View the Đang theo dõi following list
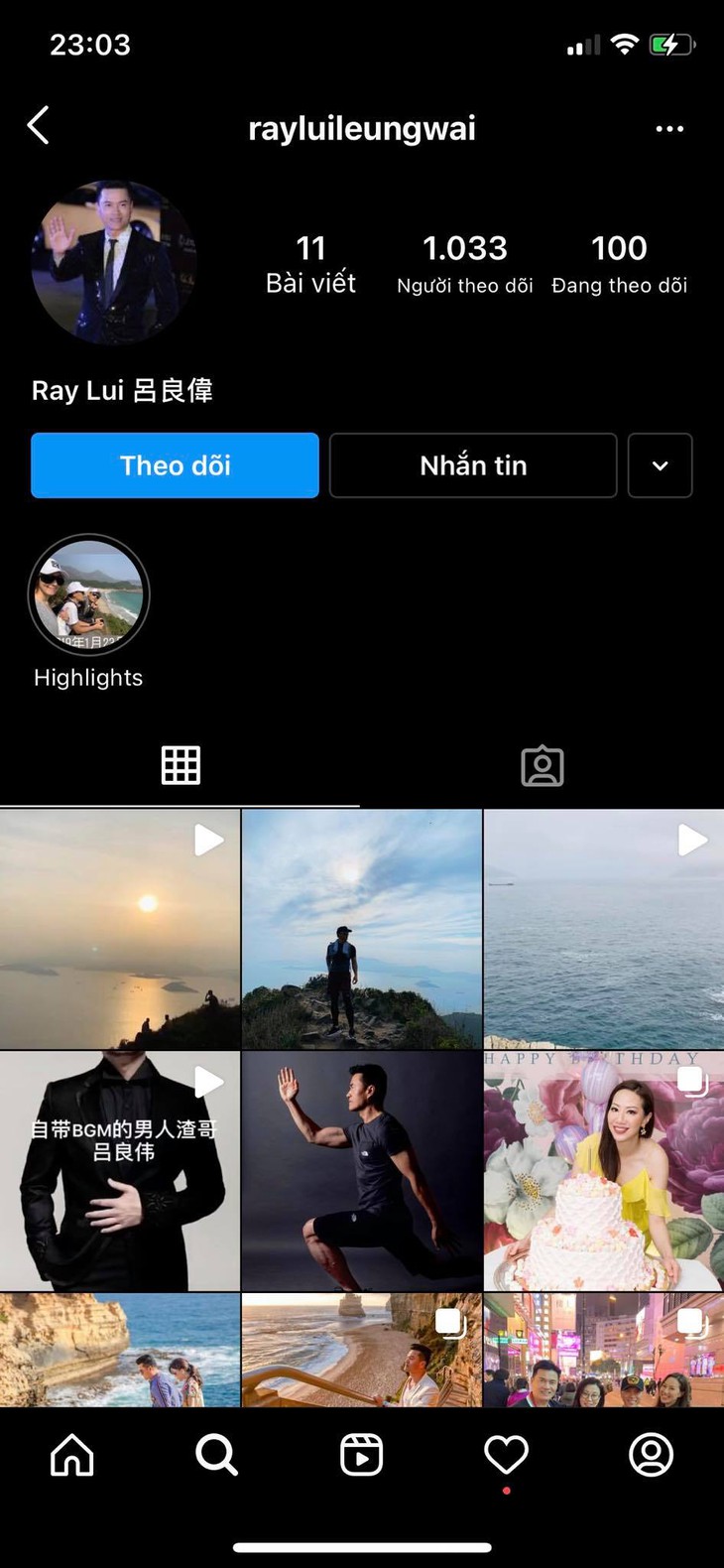The image size is (724, 1568). [x=619, y=263]
